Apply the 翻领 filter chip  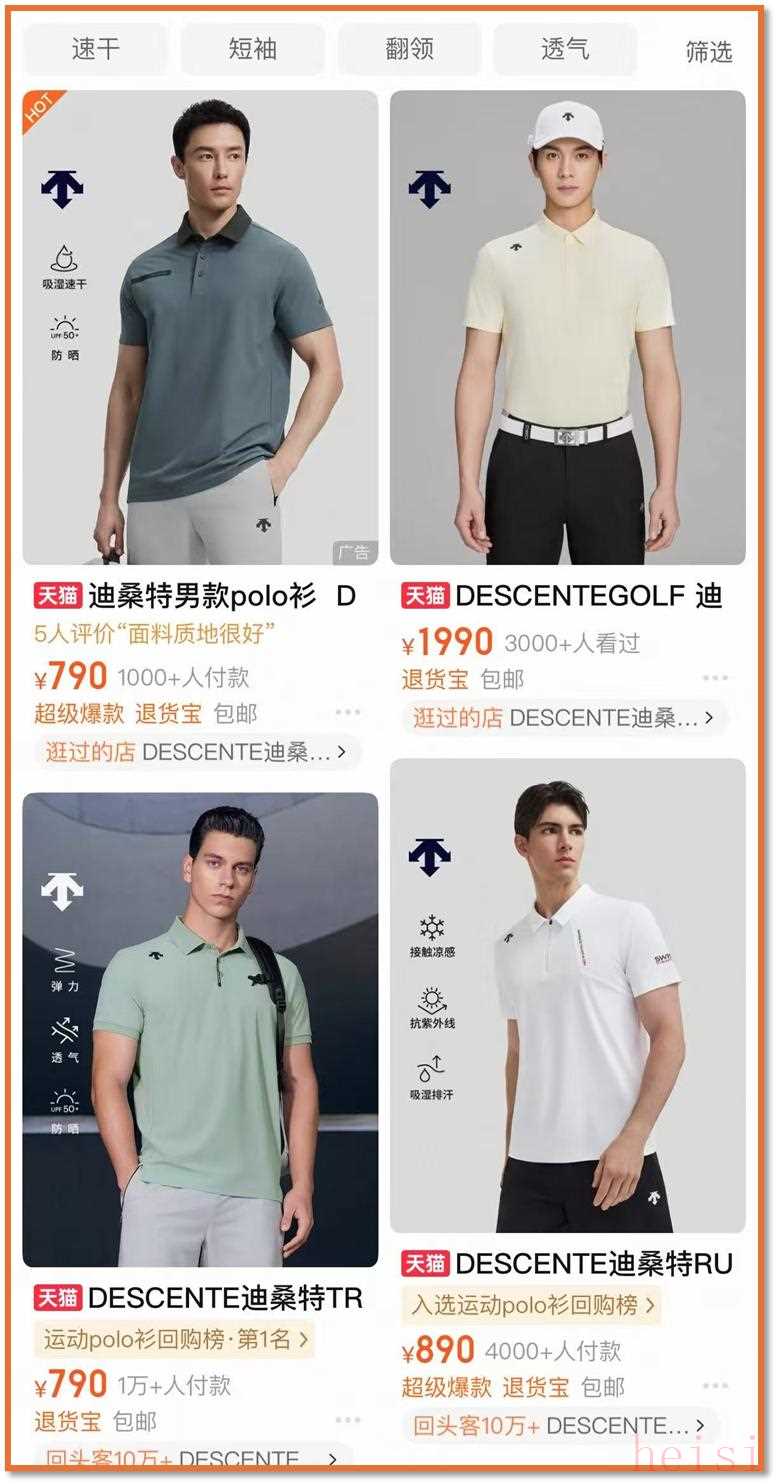[x=409, y=49]
